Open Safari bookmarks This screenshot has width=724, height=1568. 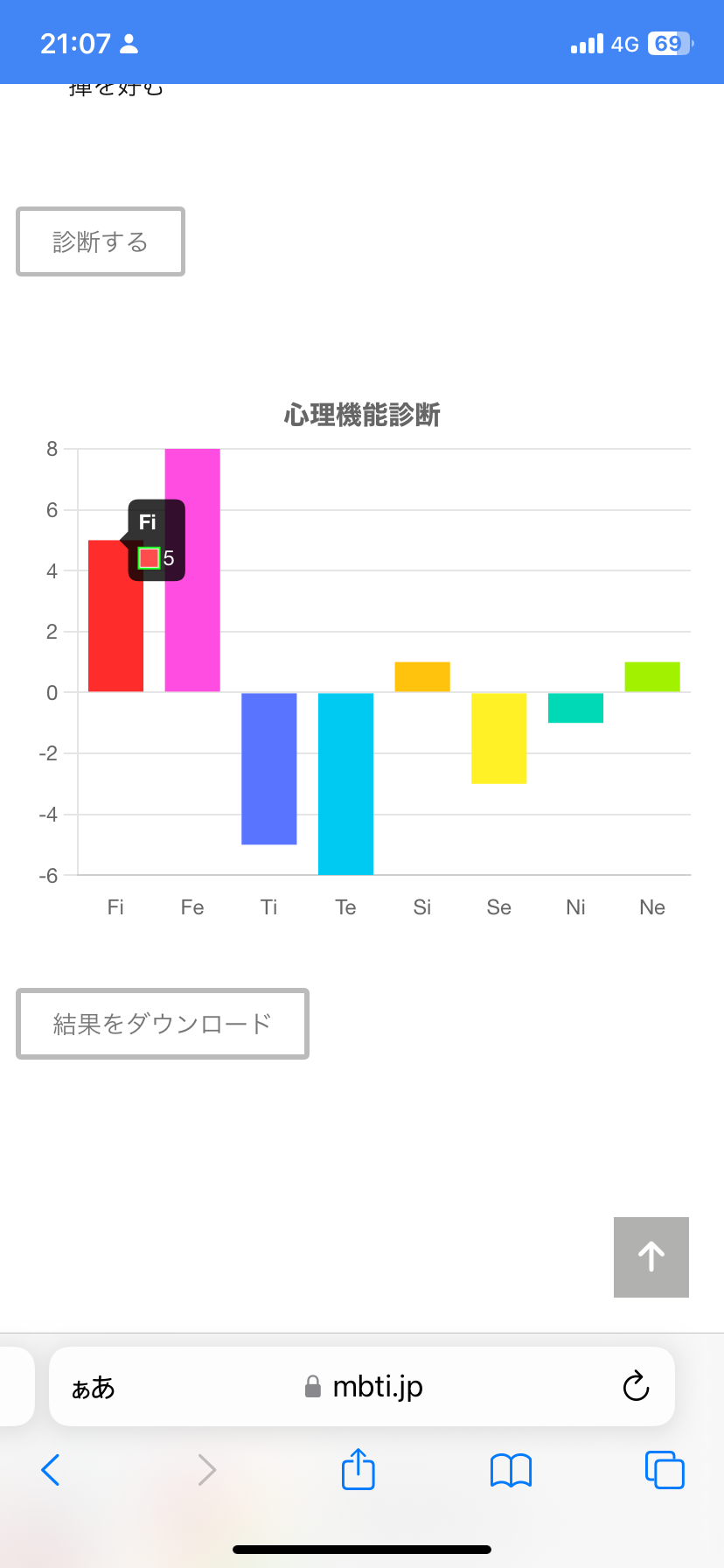[x=512, y=1471]
